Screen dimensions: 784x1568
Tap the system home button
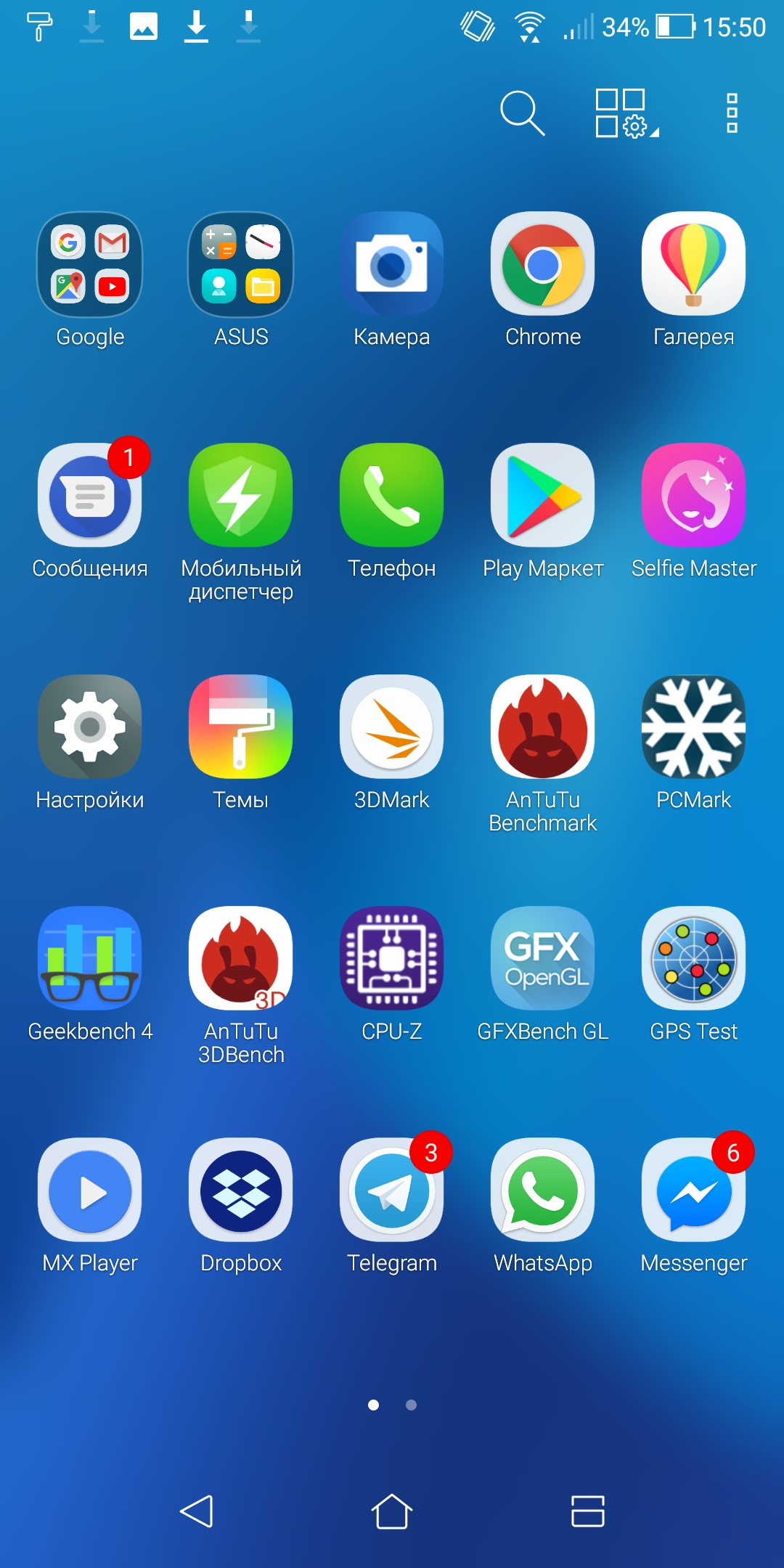(x=392, y=1512)
